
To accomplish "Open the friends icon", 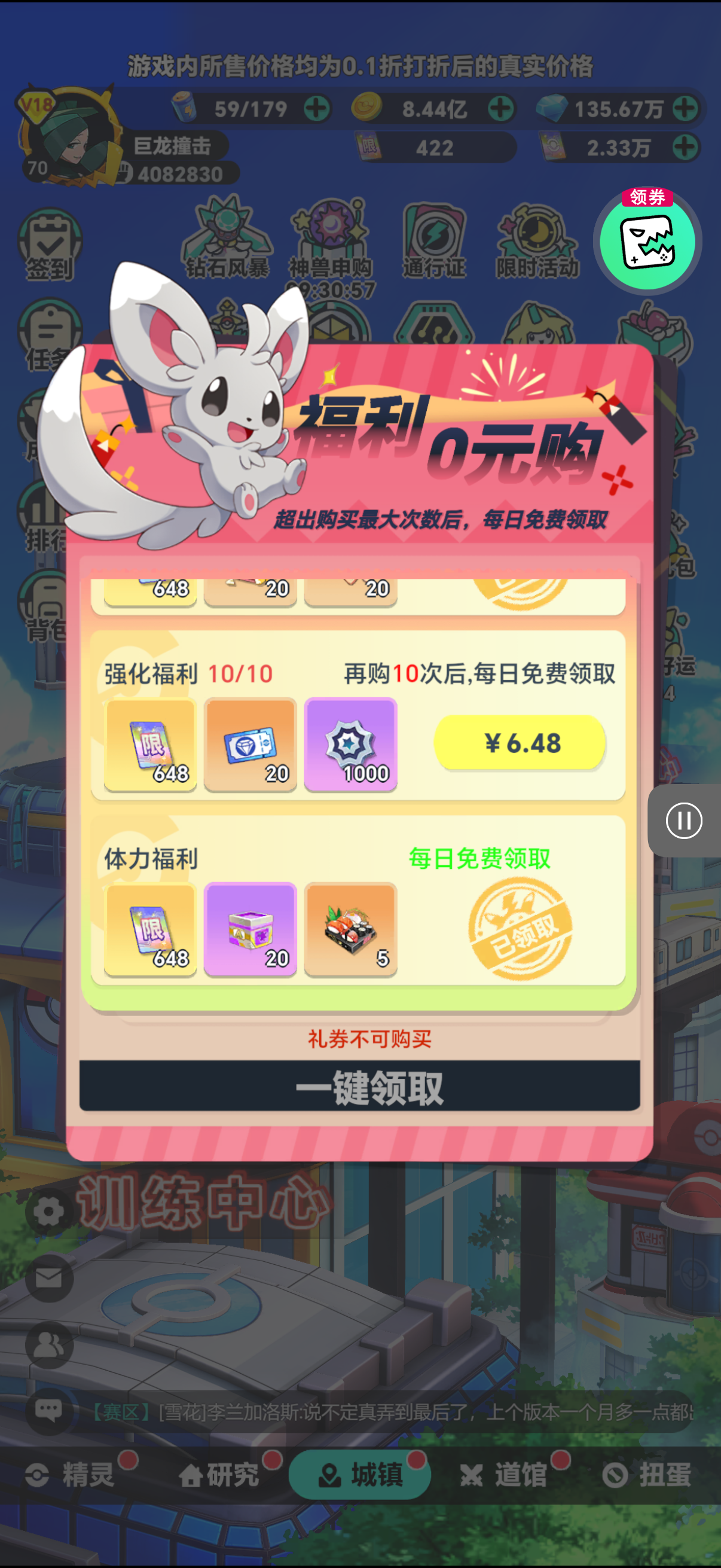I will coord(48,1345).
